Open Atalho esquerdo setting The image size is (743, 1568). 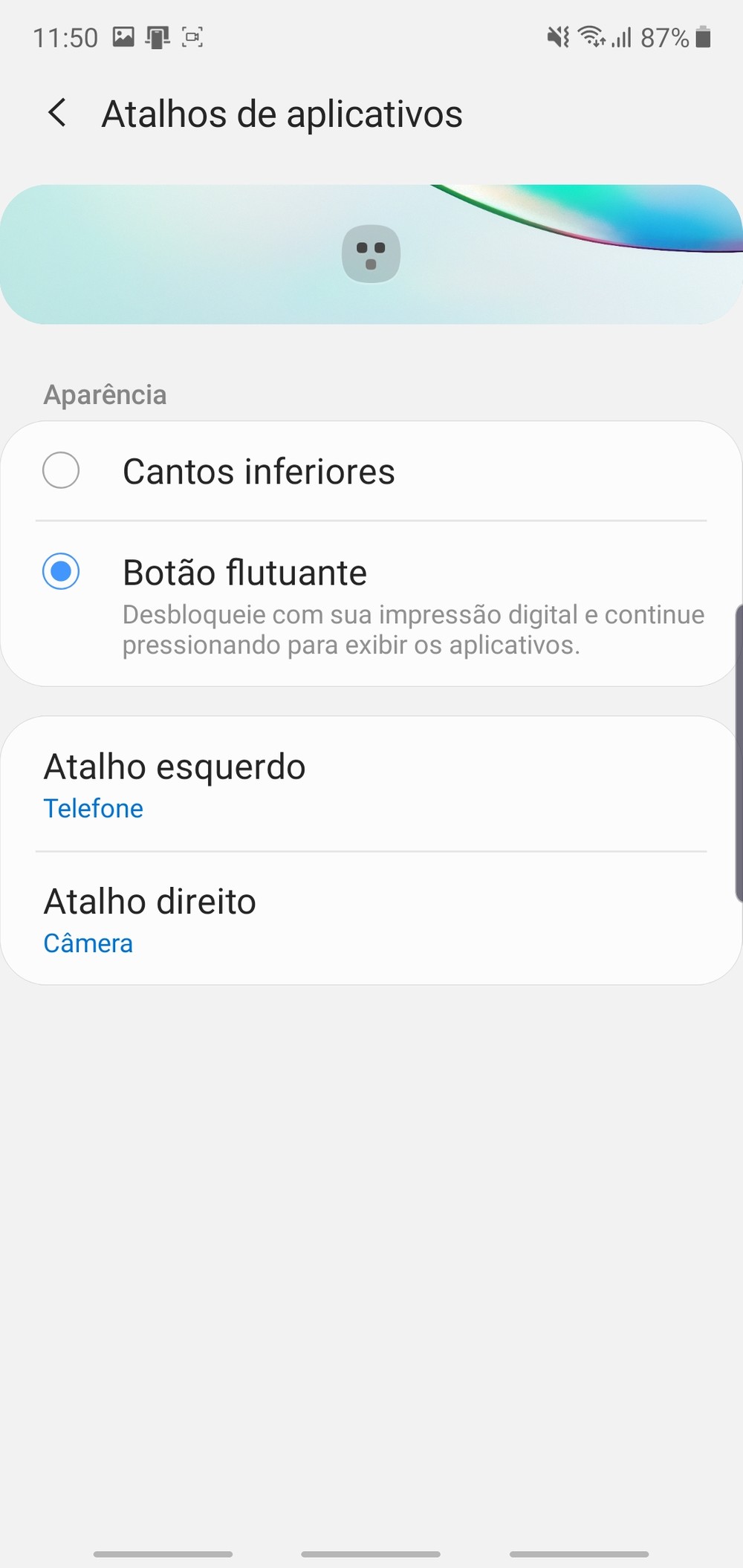[x=370, y=784]
